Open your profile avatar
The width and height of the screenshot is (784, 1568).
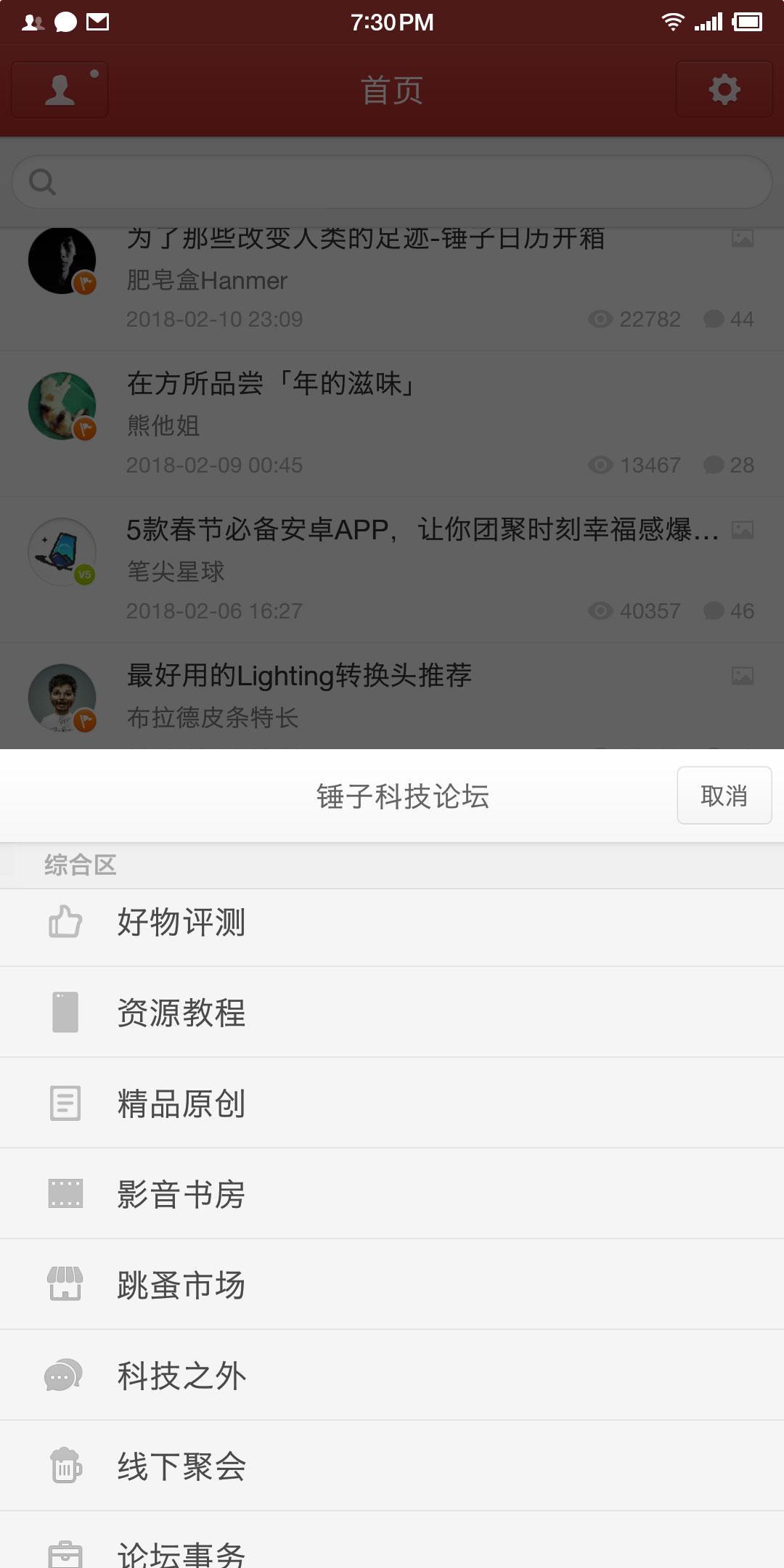click(x=58, y=89)
